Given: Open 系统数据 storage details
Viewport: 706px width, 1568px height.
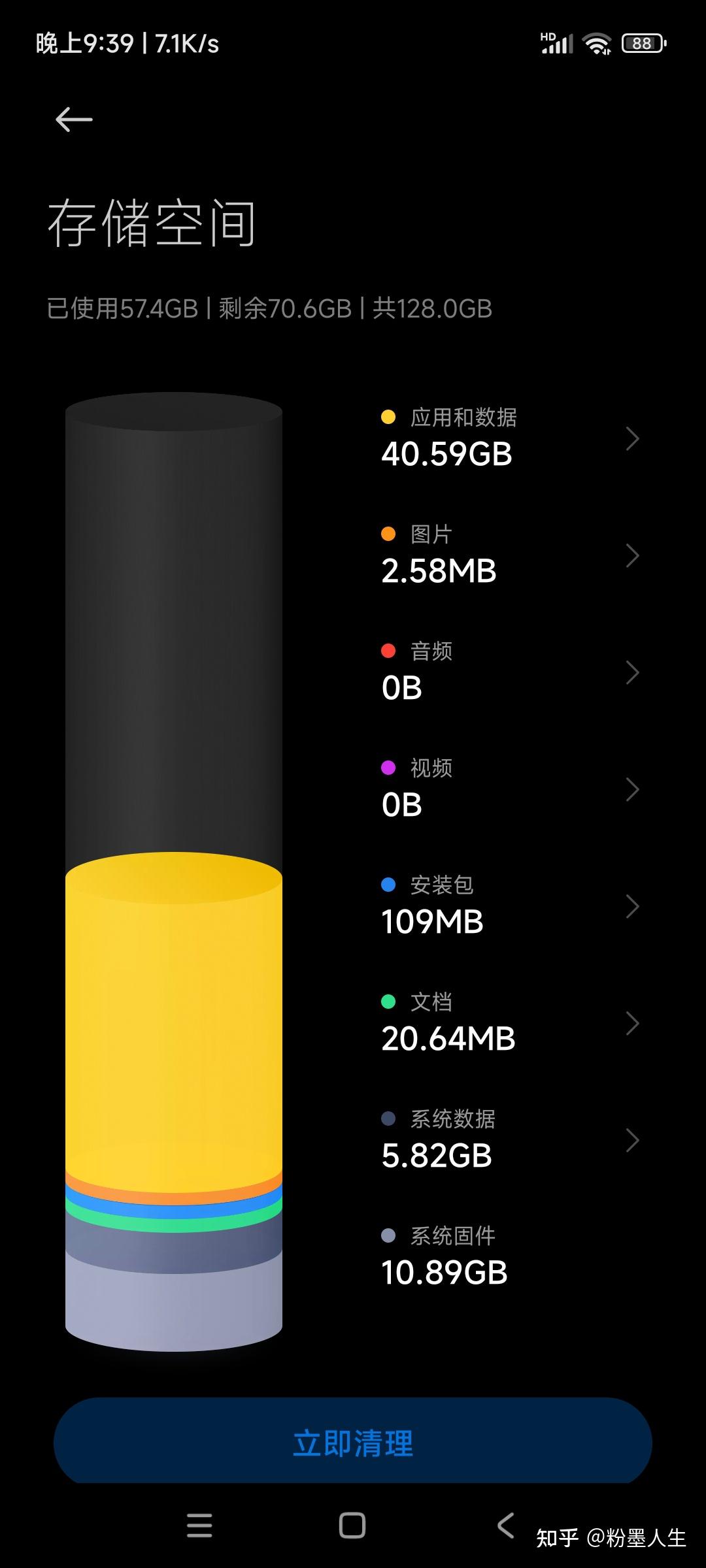Looking at the screenshot, I should [510, 1140].
